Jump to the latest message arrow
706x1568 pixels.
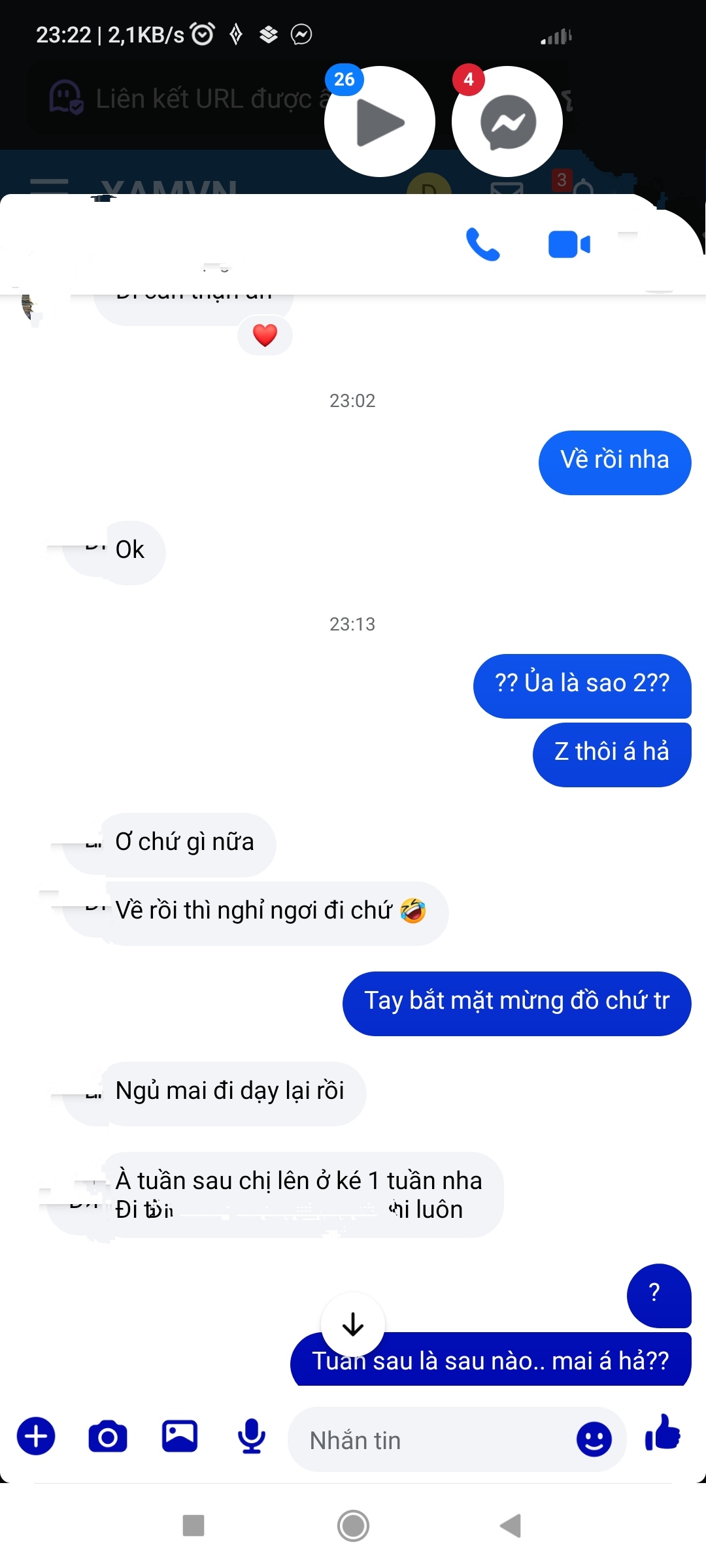point(353,1324)
